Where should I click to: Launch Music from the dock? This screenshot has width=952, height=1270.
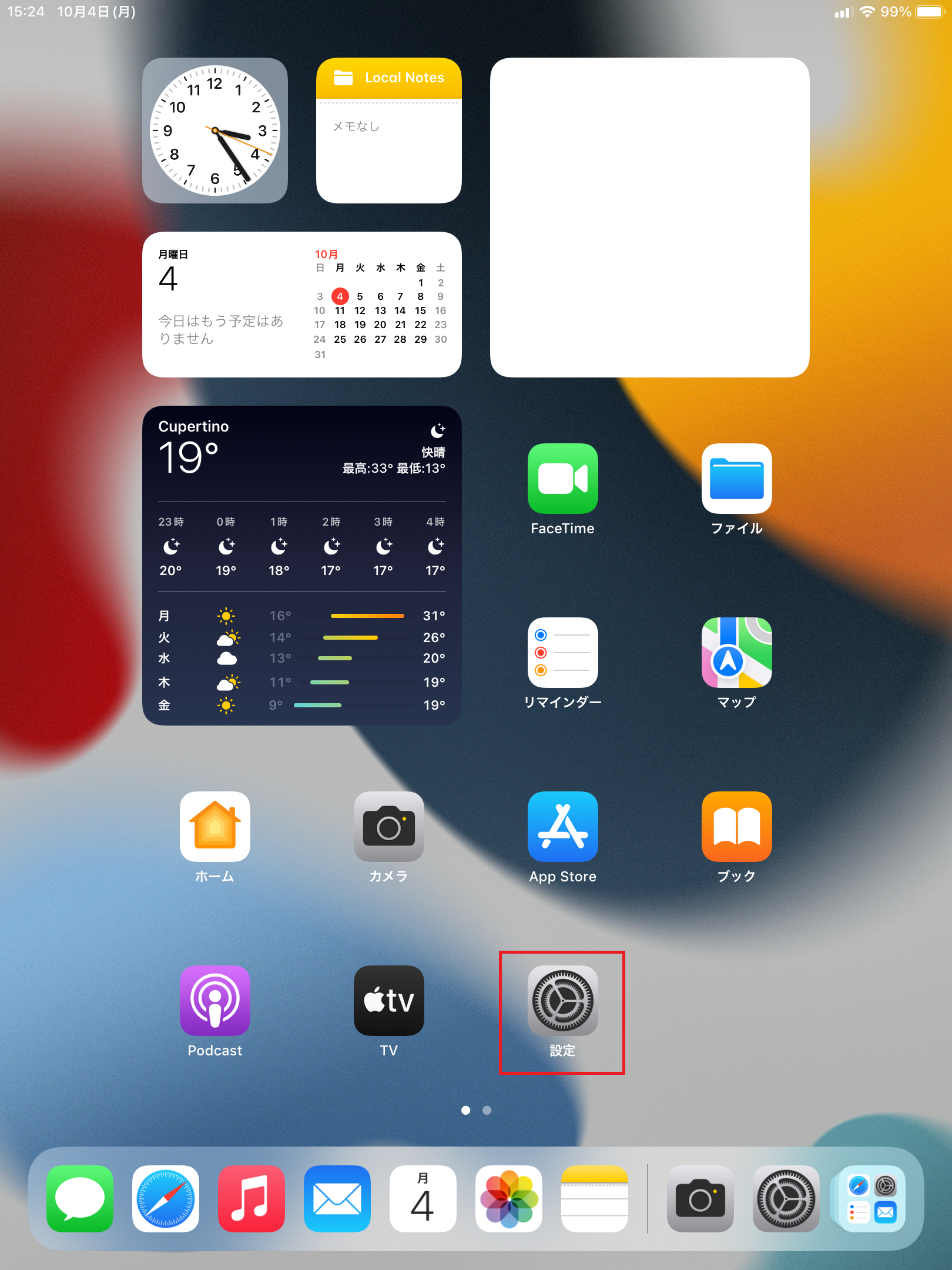tap(252, 1198)
